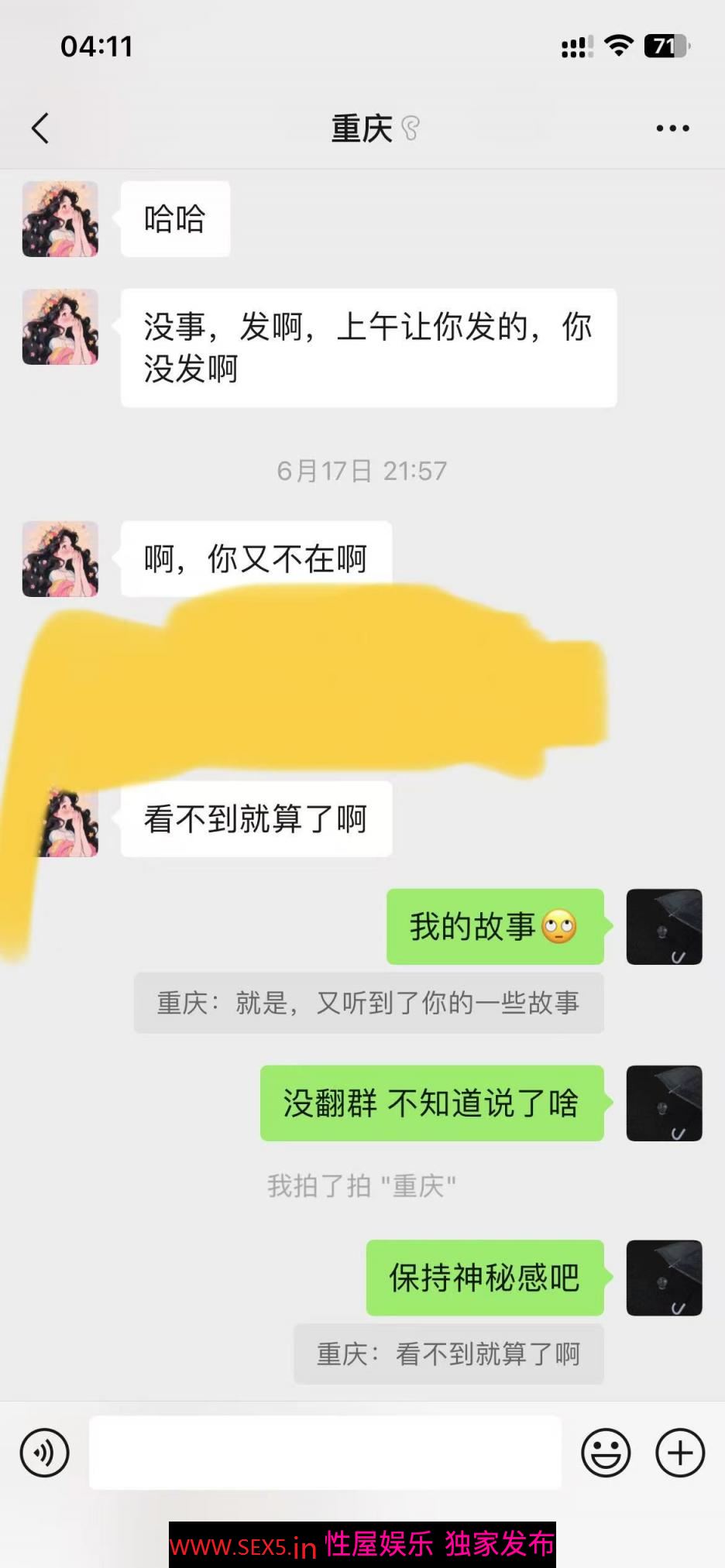
Task: Focus the message text field
Action: [325, 1453]
